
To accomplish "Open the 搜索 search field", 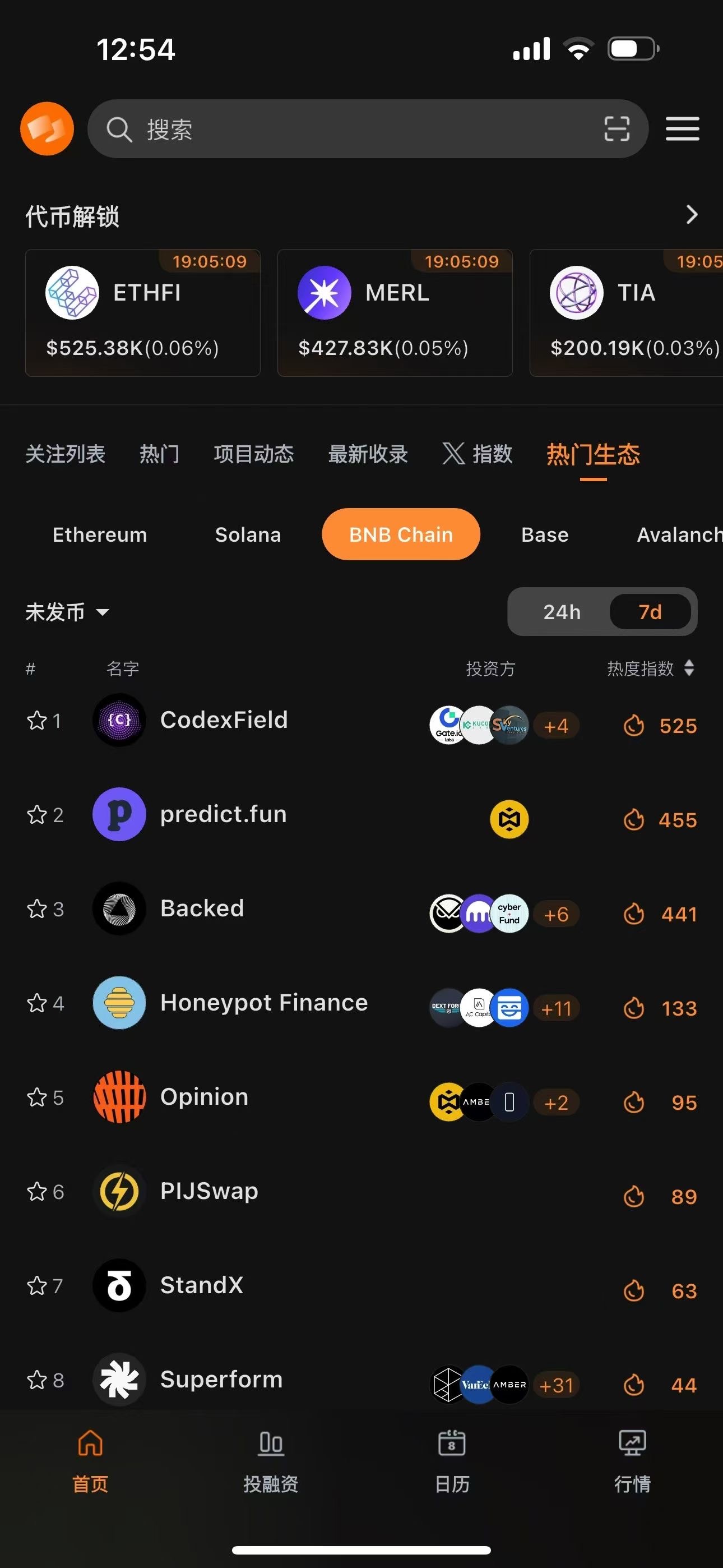I will pos(341,129).
